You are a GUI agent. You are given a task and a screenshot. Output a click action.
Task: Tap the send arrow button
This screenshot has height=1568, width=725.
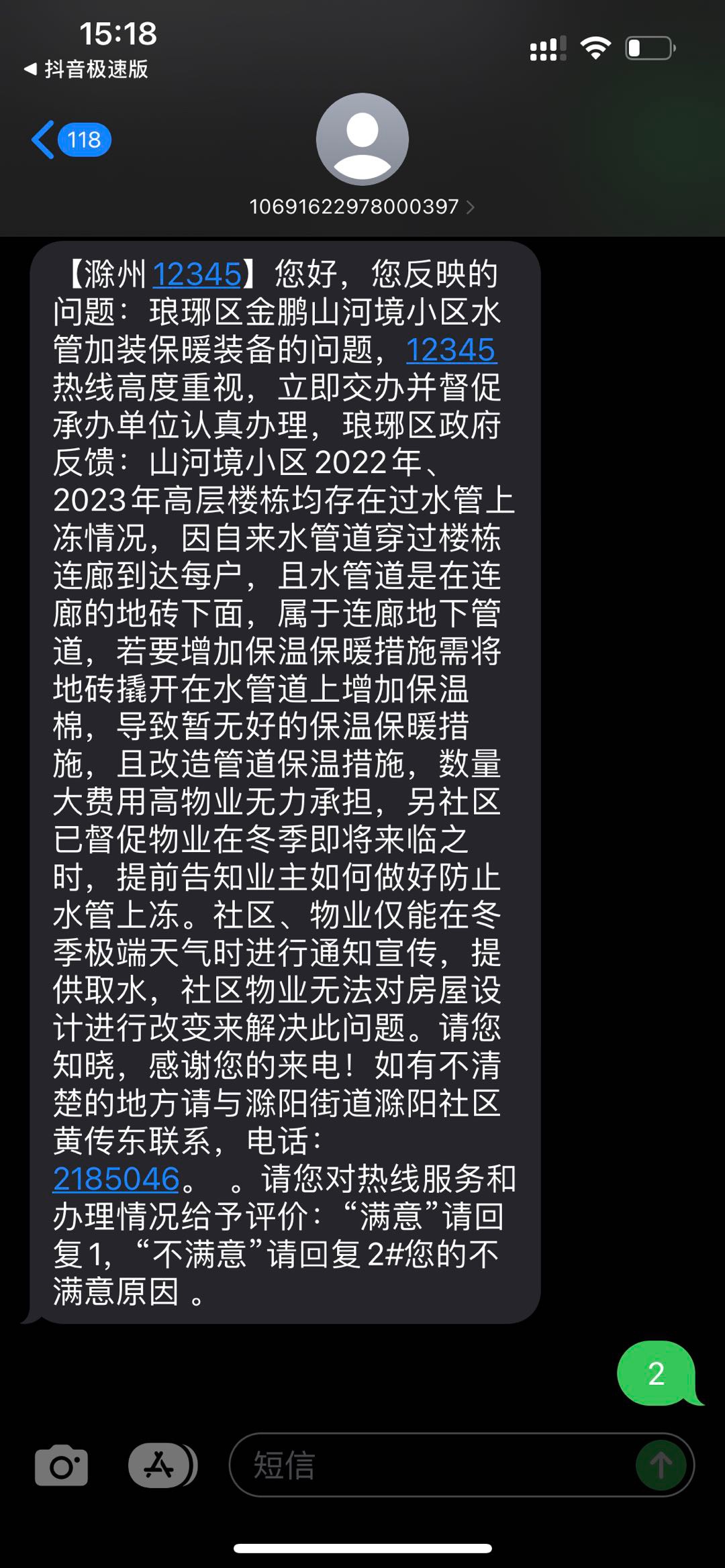click(661, 1465)
